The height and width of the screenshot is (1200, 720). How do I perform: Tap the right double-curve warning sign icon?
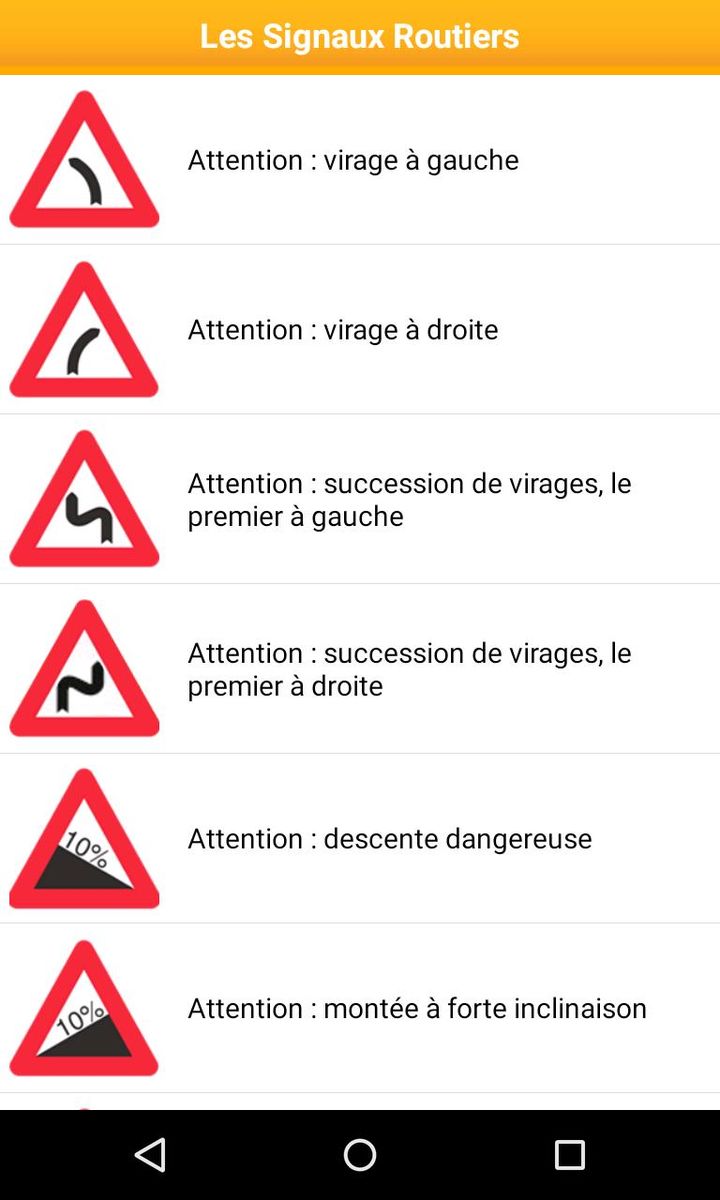[x=84, y=666]
